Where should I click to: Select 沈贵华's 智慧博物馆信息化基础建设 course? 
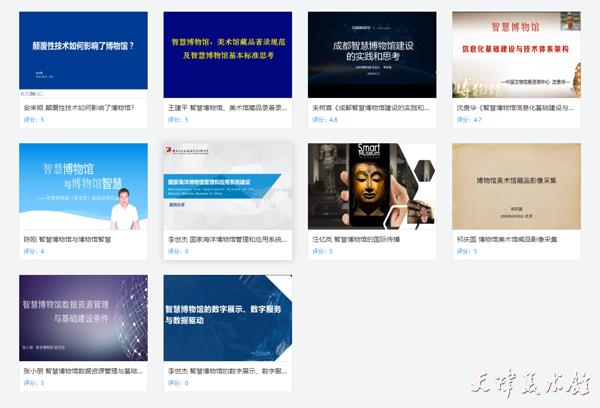pyautogui.click(x=516, y=54)
